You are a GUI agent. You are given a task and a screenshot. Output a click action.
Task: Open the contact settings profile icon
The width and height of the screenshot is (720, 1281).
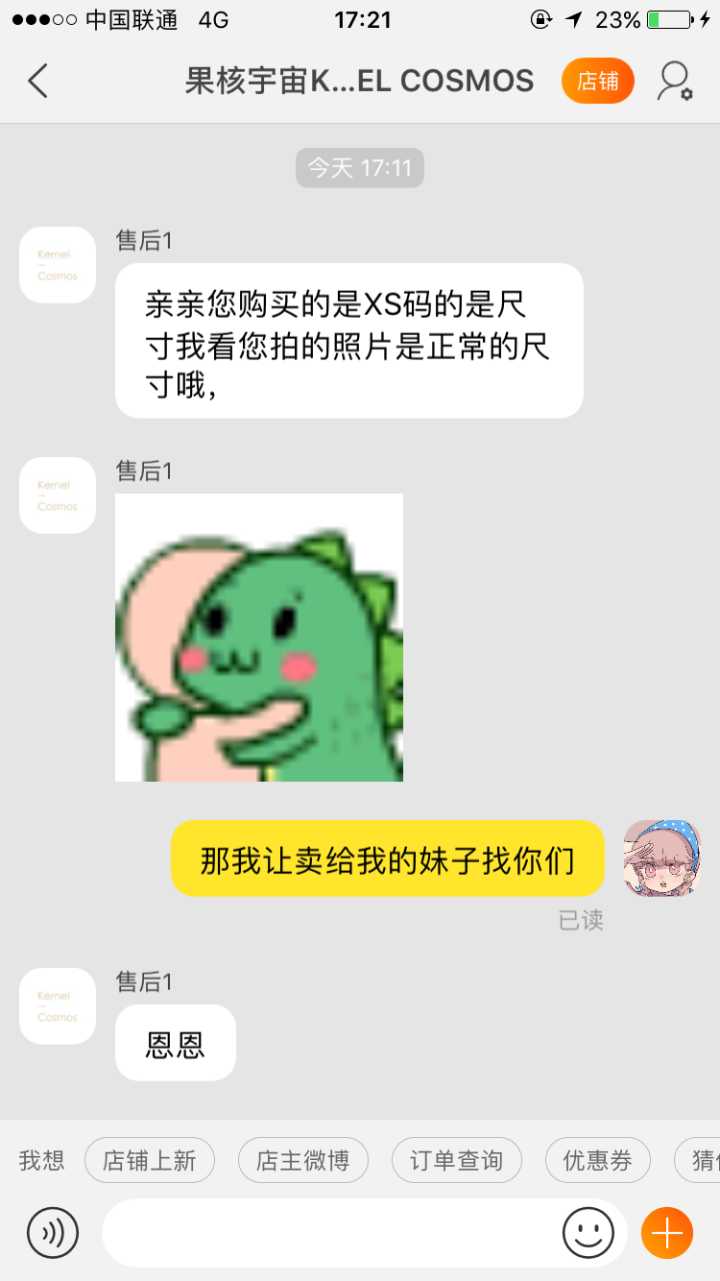point(674,81)
